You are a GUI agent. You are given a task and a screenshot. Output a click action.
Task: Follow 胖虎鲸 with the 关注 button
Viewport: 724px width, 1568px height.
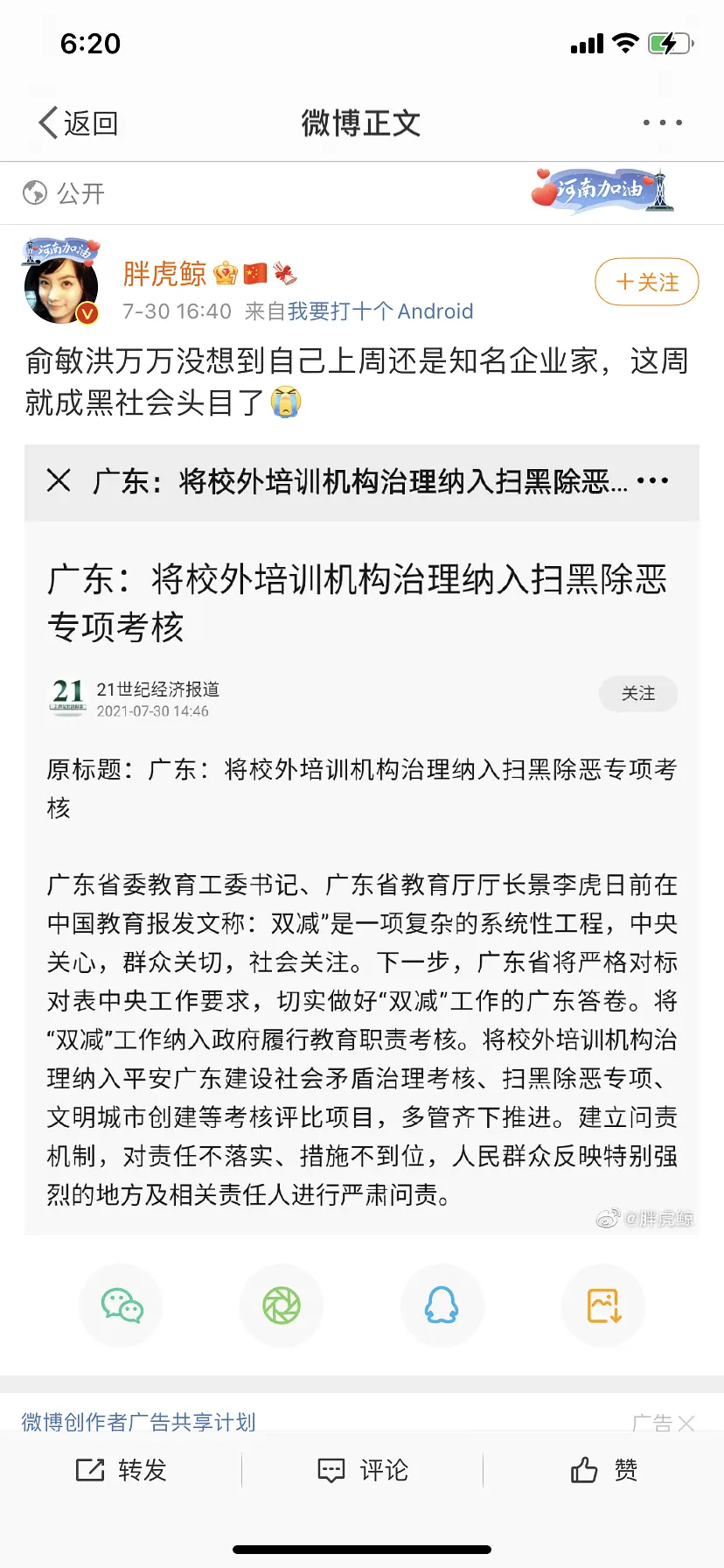pyautogui.click(x=646, y=282)
